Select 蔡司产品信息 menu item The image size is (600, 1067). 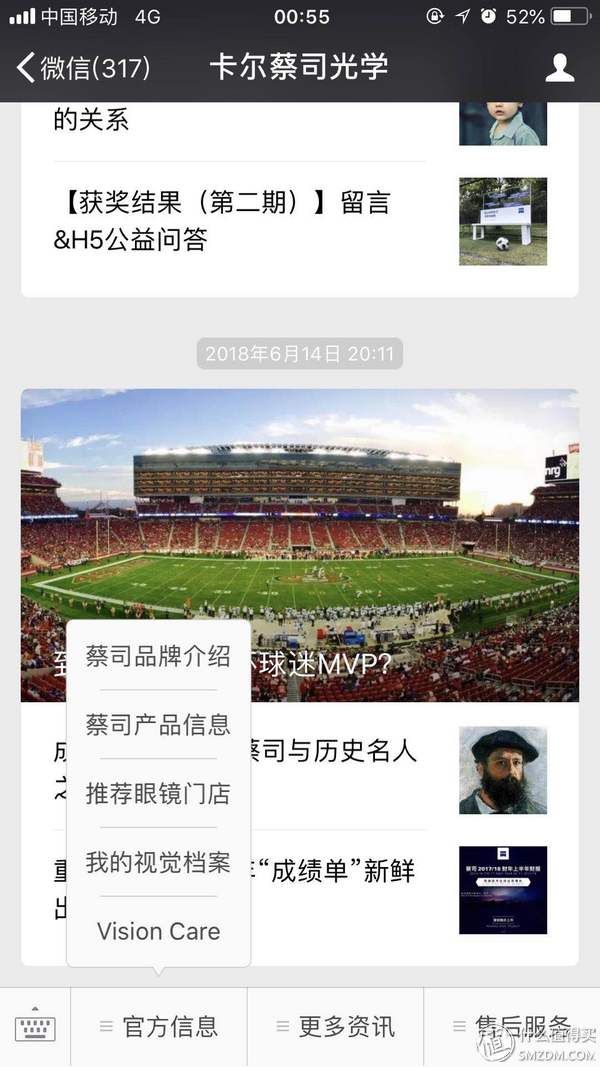(158, 725)
